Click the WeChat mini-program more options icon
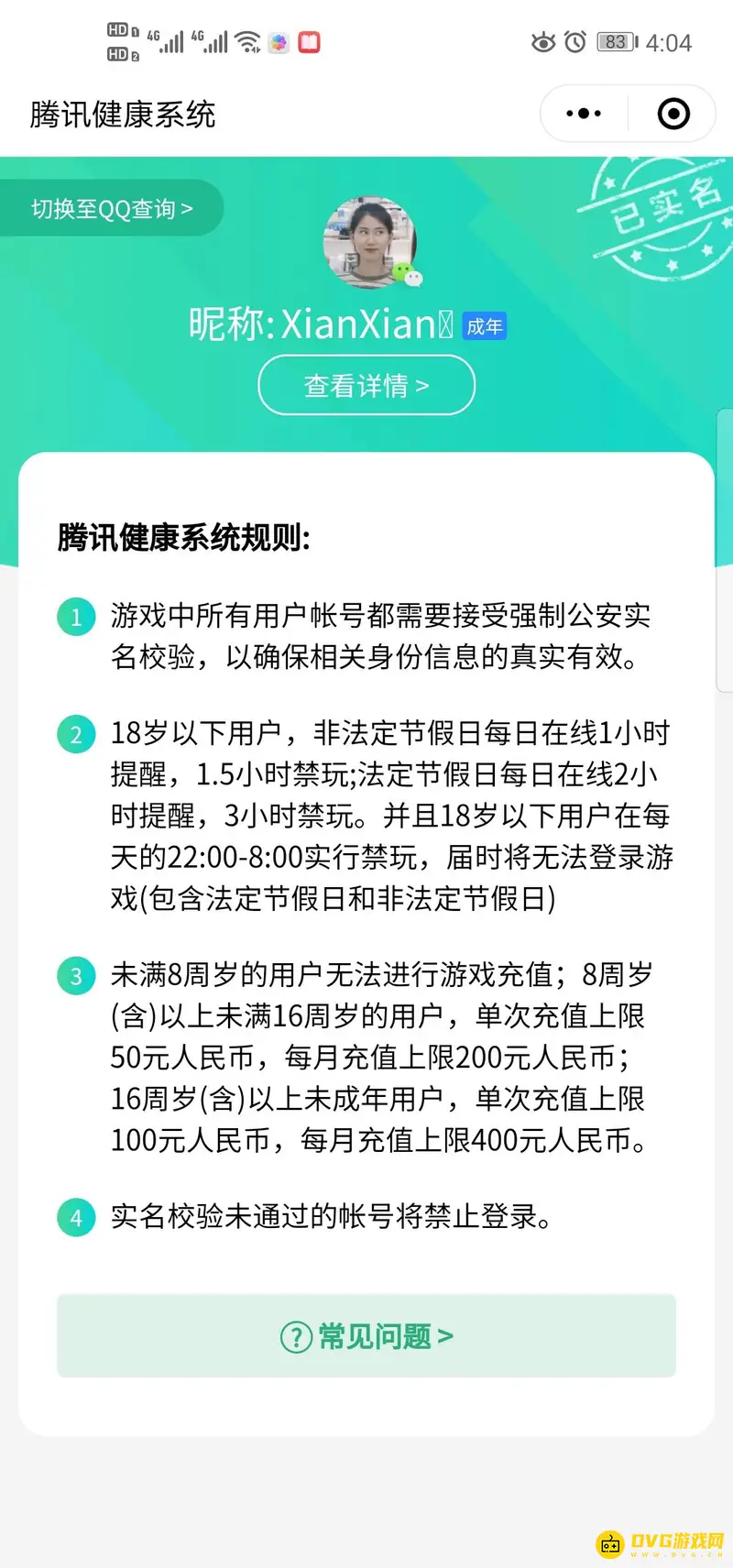The image size is (733, 1568). coord(582,113)
